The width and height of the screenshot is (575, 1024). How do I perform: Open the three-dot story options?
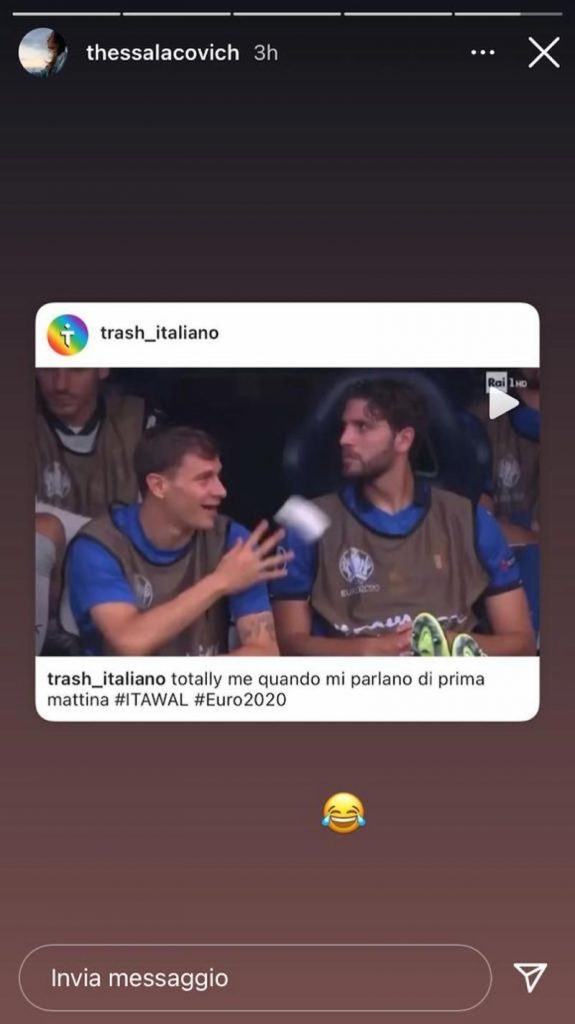483,52
